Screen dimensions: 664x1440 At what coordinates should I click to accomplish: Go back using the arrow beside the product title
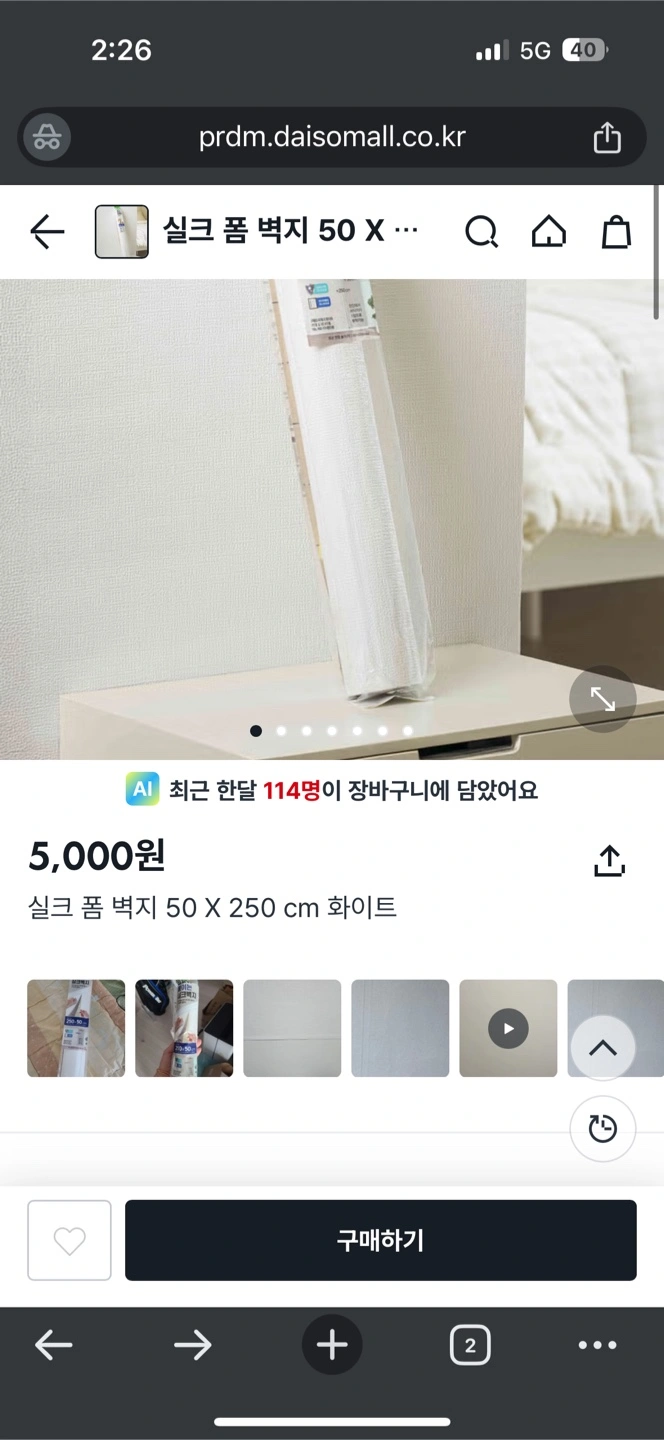click(47, 232)
